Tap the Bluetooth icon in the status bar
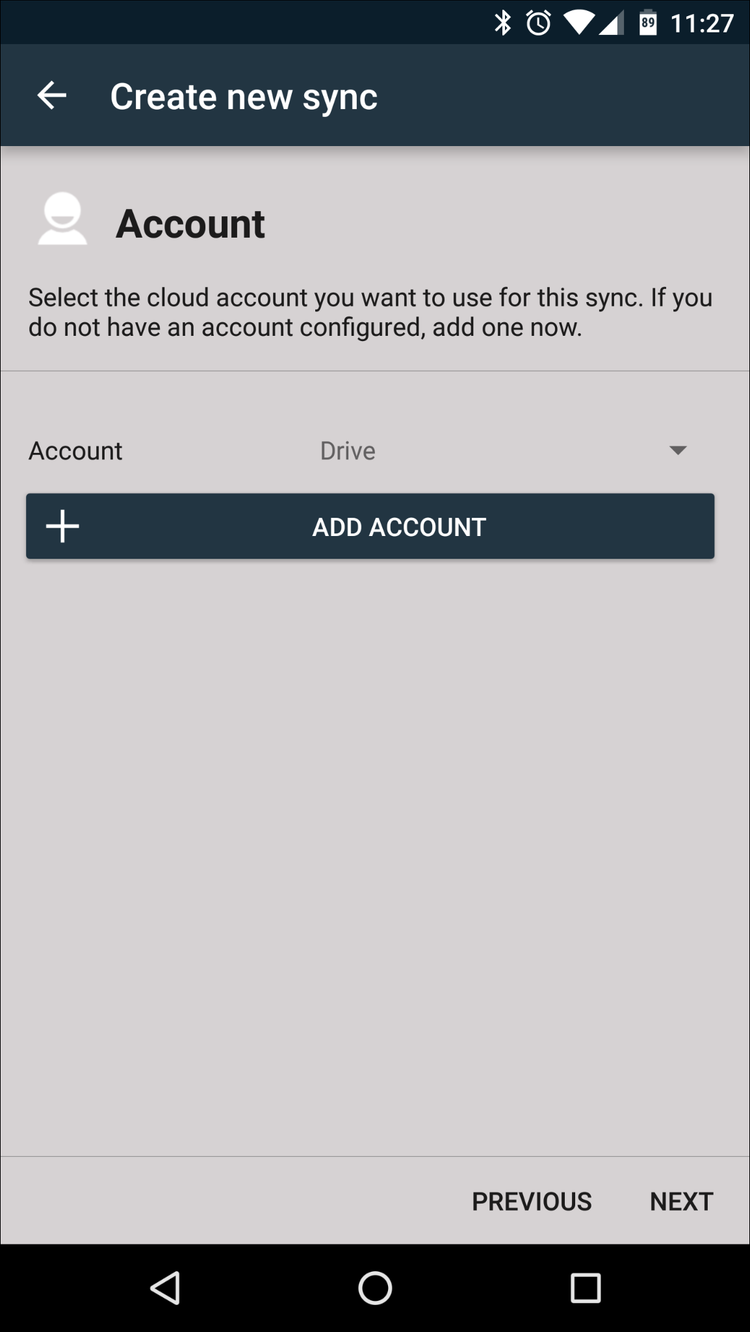 [503, 20]
